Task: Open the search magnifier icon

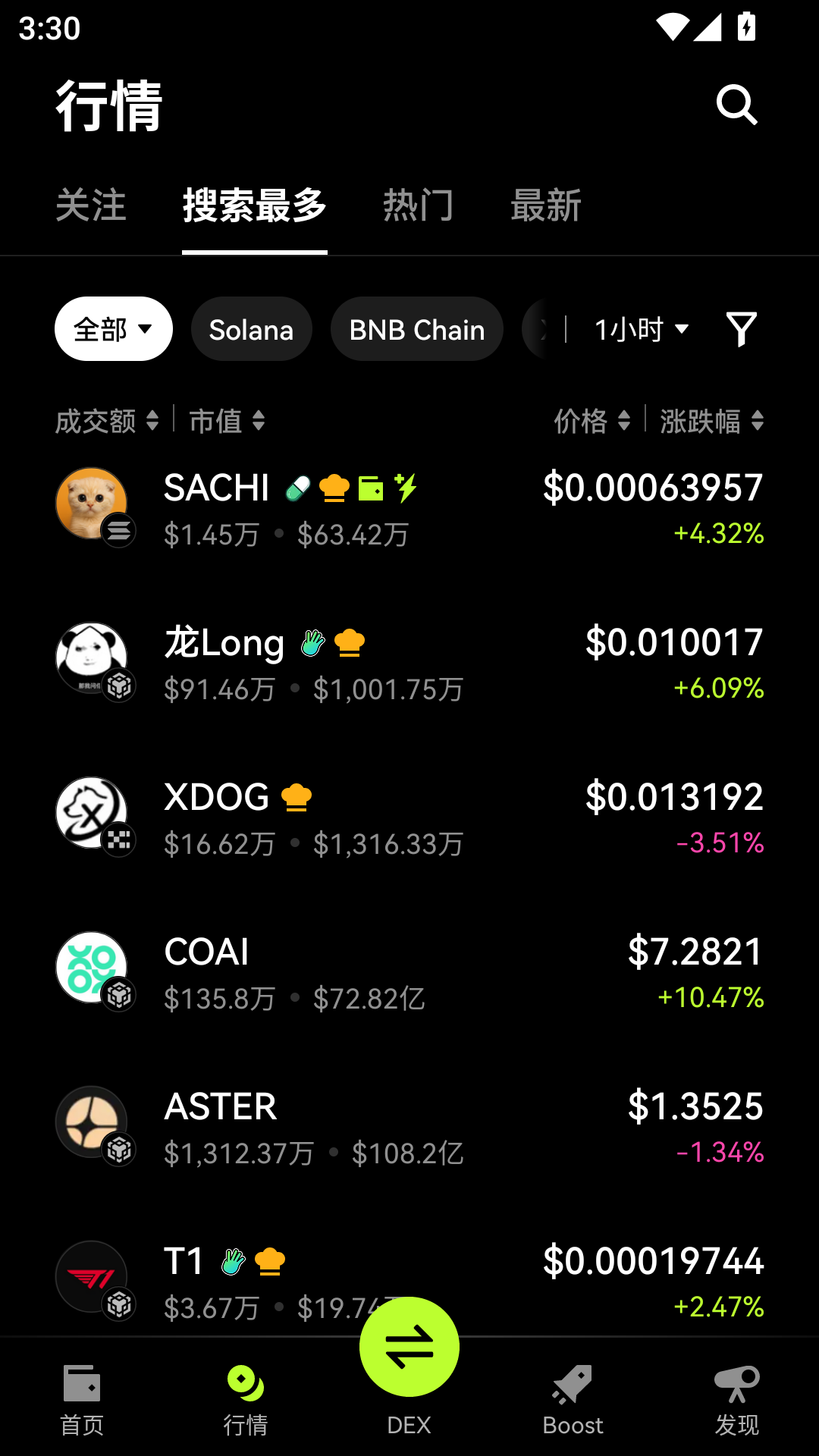Action: 736,105
